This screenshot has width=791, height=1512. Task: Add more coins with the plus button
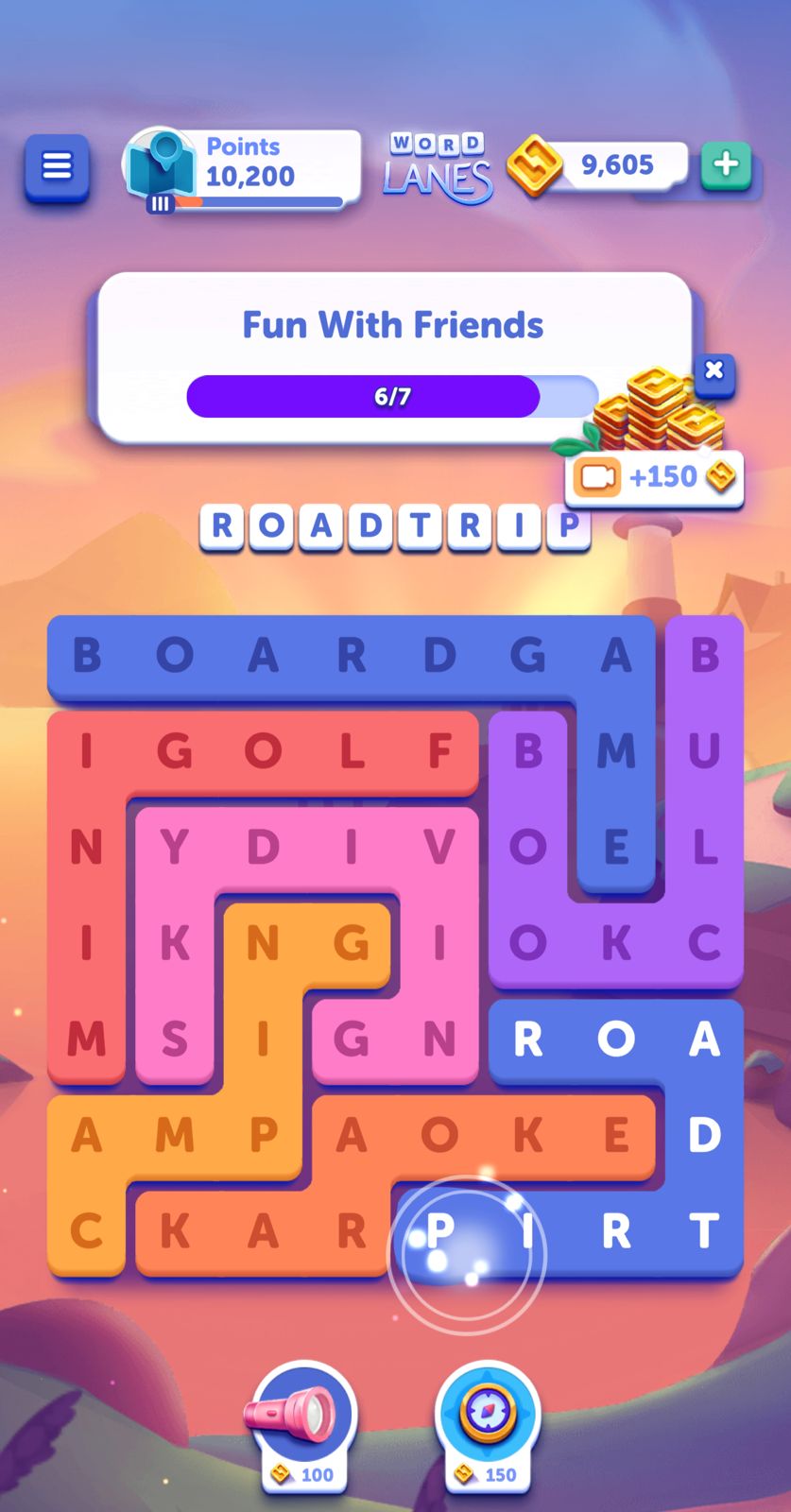tap(726, 165)
